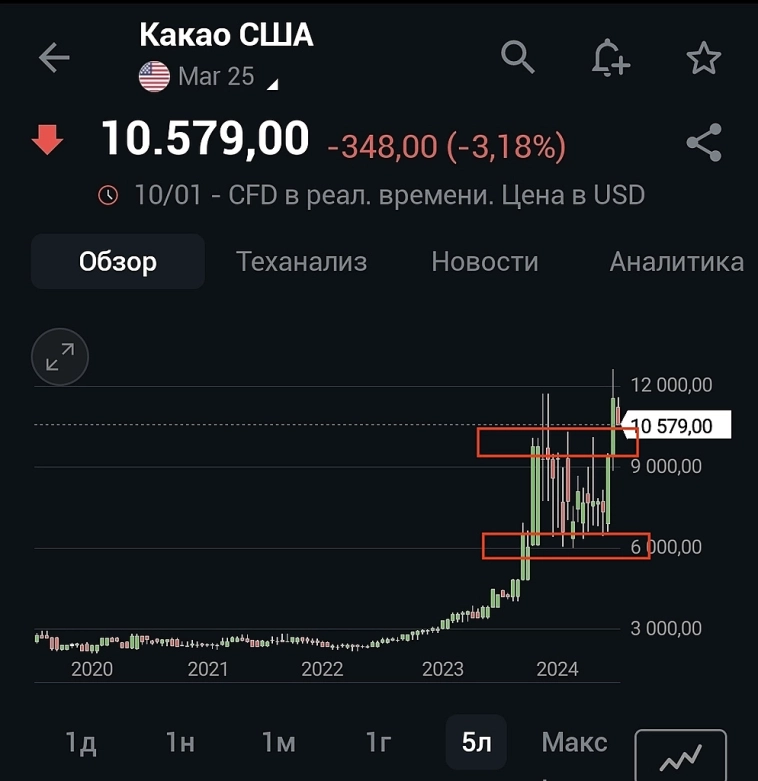Switch to the Теханализ tab
This screenshot has height=781, width=758.
pos(301,261)
